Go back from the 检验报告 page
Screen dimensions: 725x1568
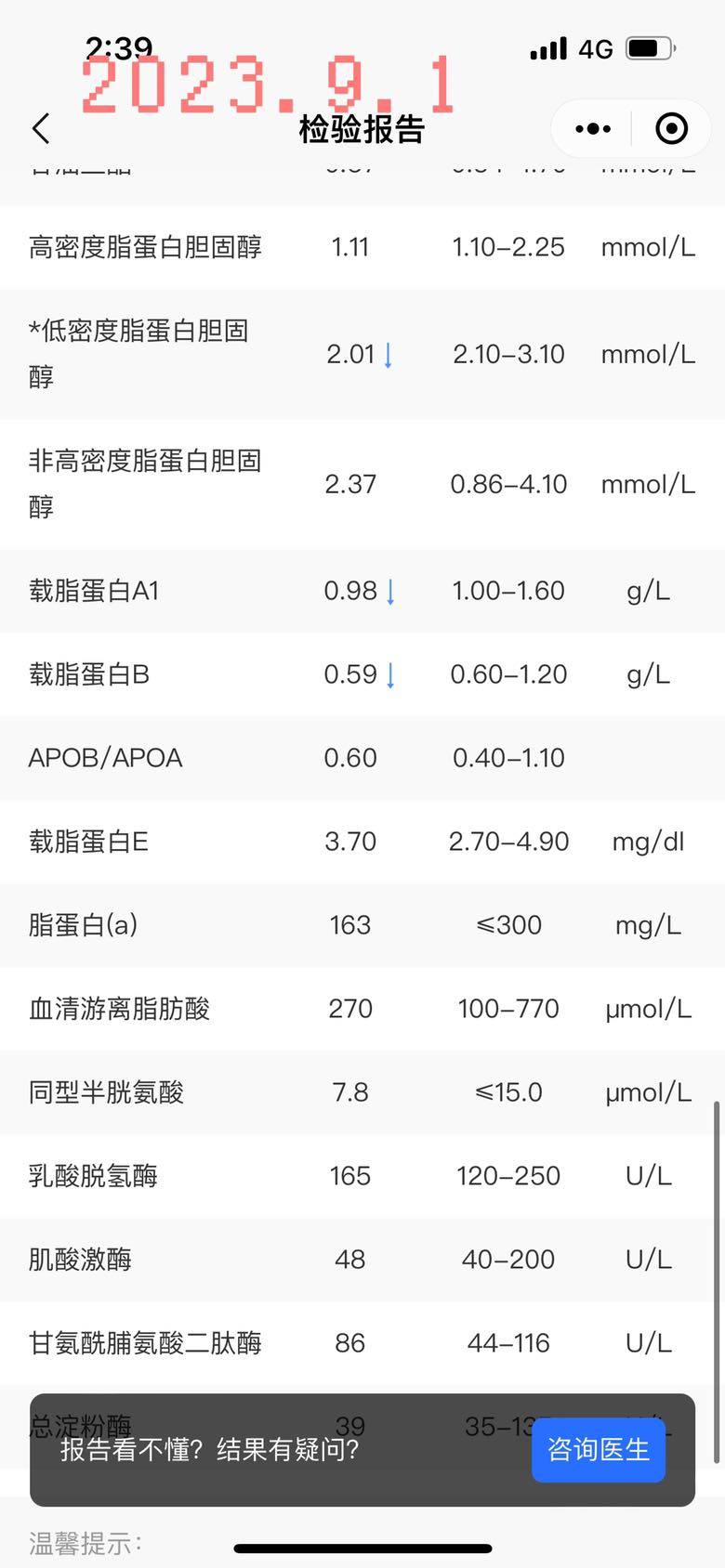point(41,129)
